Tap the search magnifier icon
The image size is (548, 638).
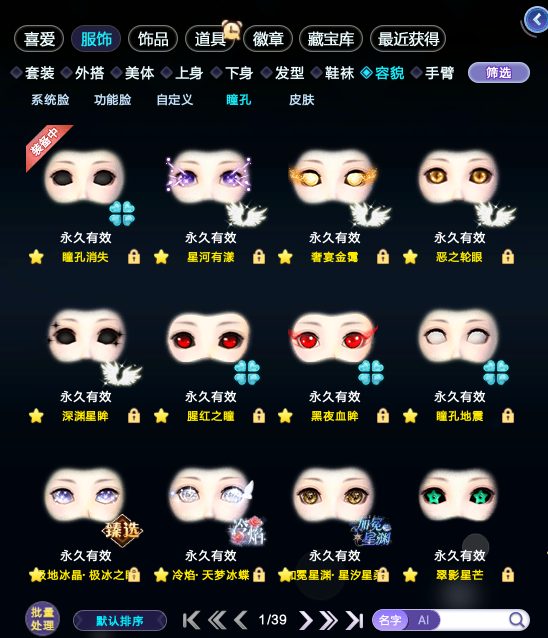click(517, 621)
